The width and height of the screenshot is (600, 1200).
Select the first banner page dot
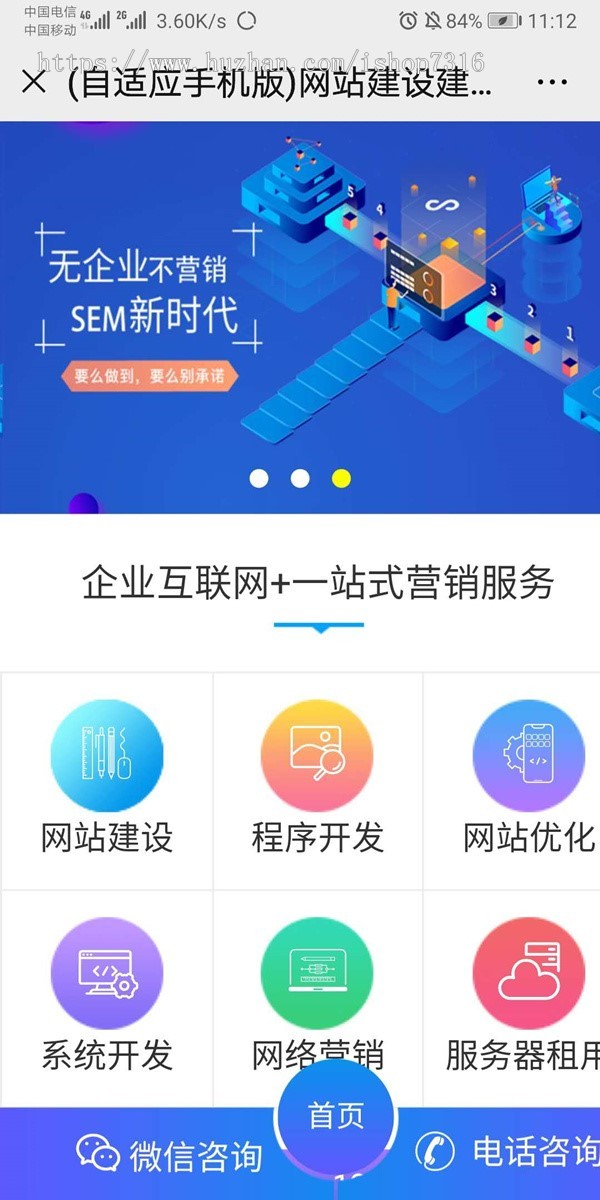tap(259, 478)
